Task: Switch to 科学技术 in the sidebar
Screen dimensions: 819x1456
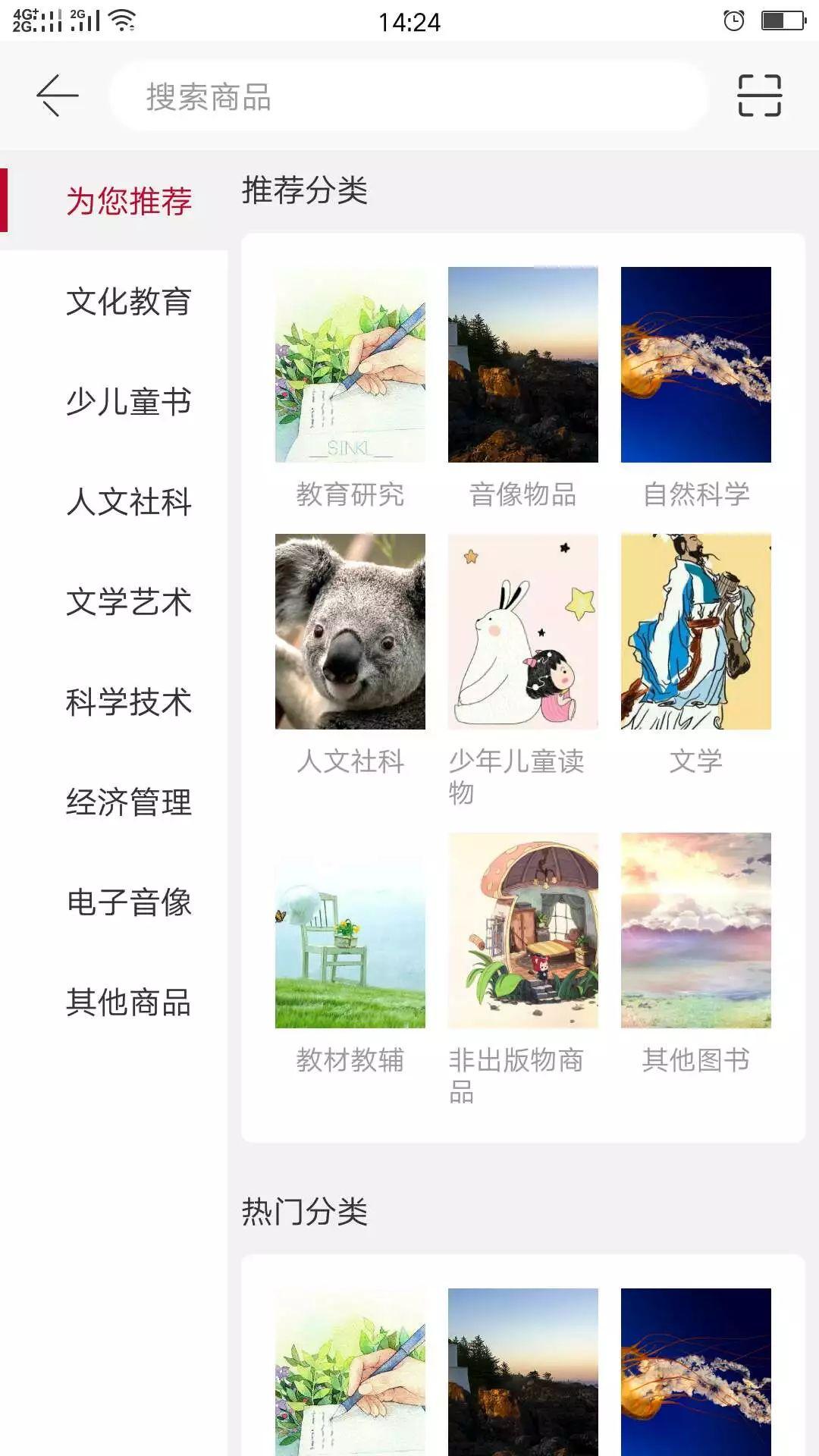Action: point(114,701)
